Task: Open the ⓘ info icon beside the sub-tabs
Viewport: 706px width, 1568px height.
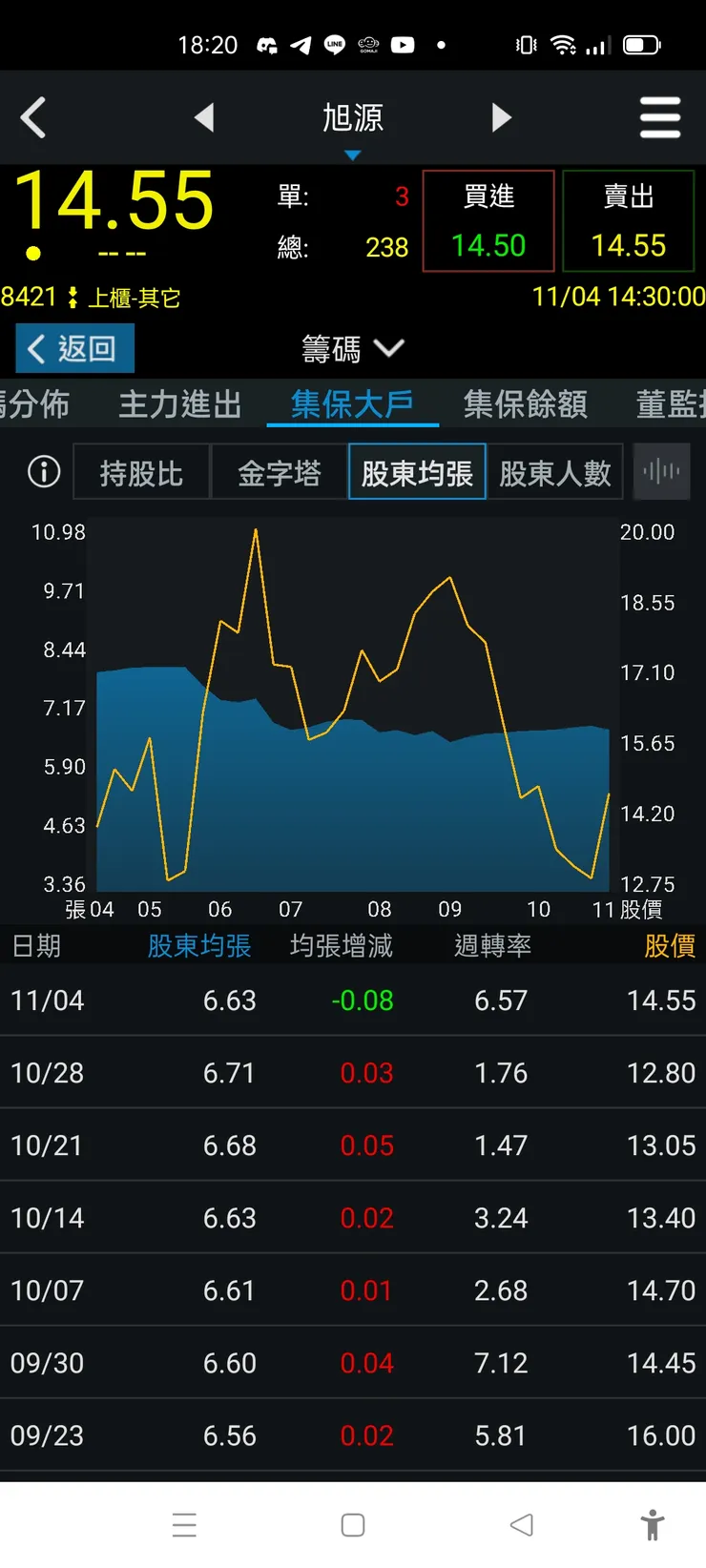Action: (42, 471)
